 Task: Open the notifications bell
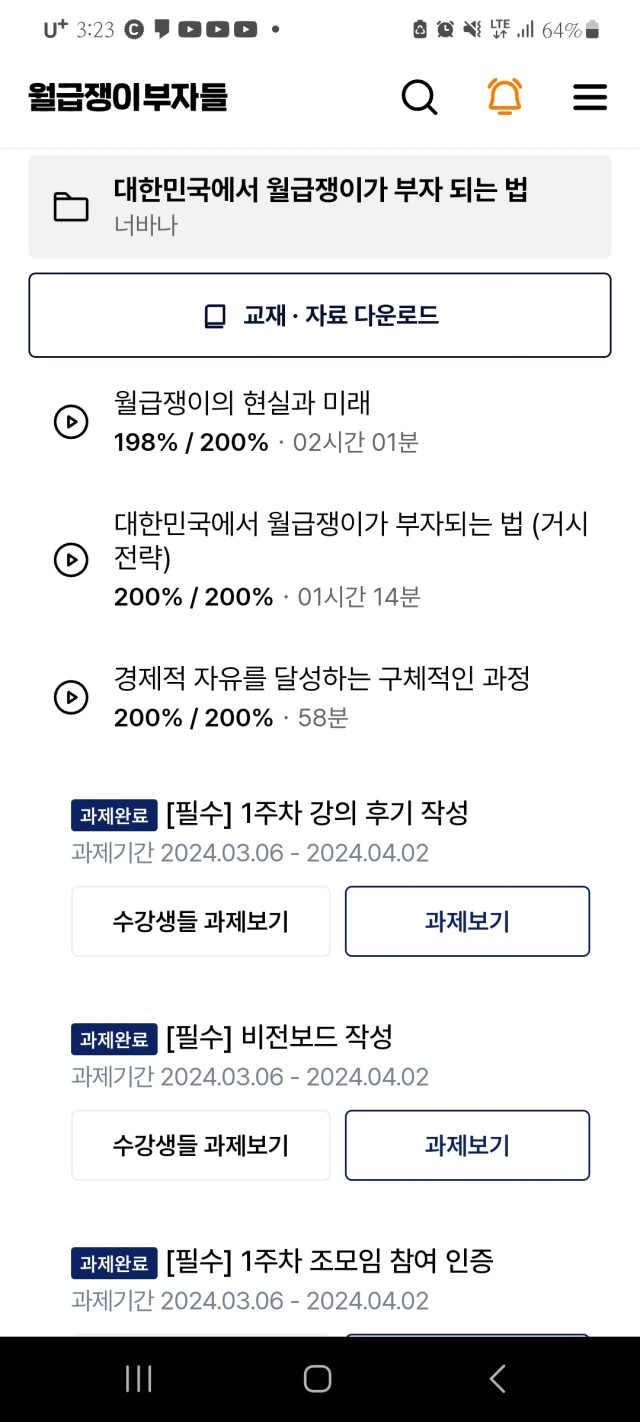coord(505,97)
